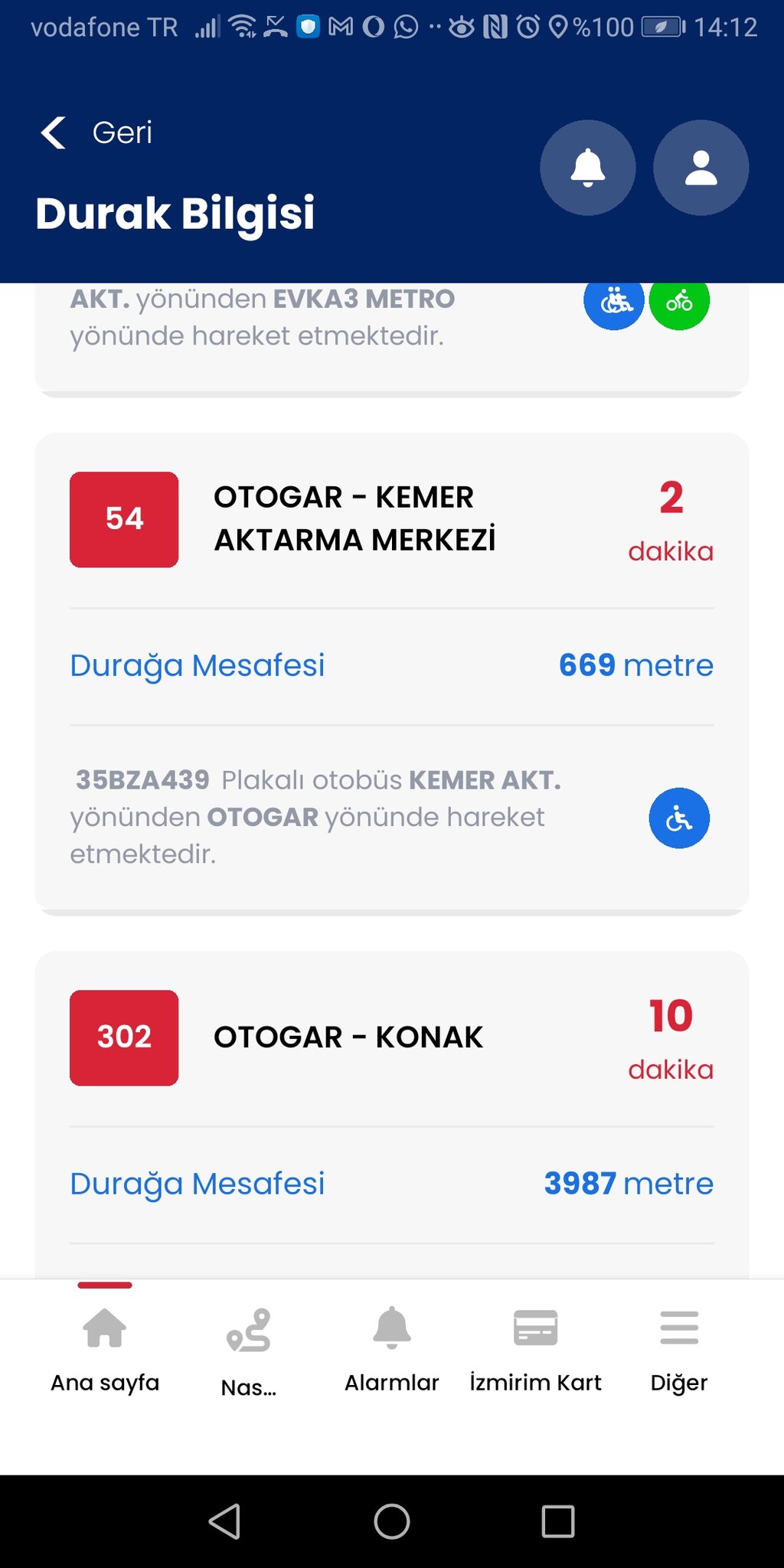Open the notifications bell in the header

(x=587, y=168)
